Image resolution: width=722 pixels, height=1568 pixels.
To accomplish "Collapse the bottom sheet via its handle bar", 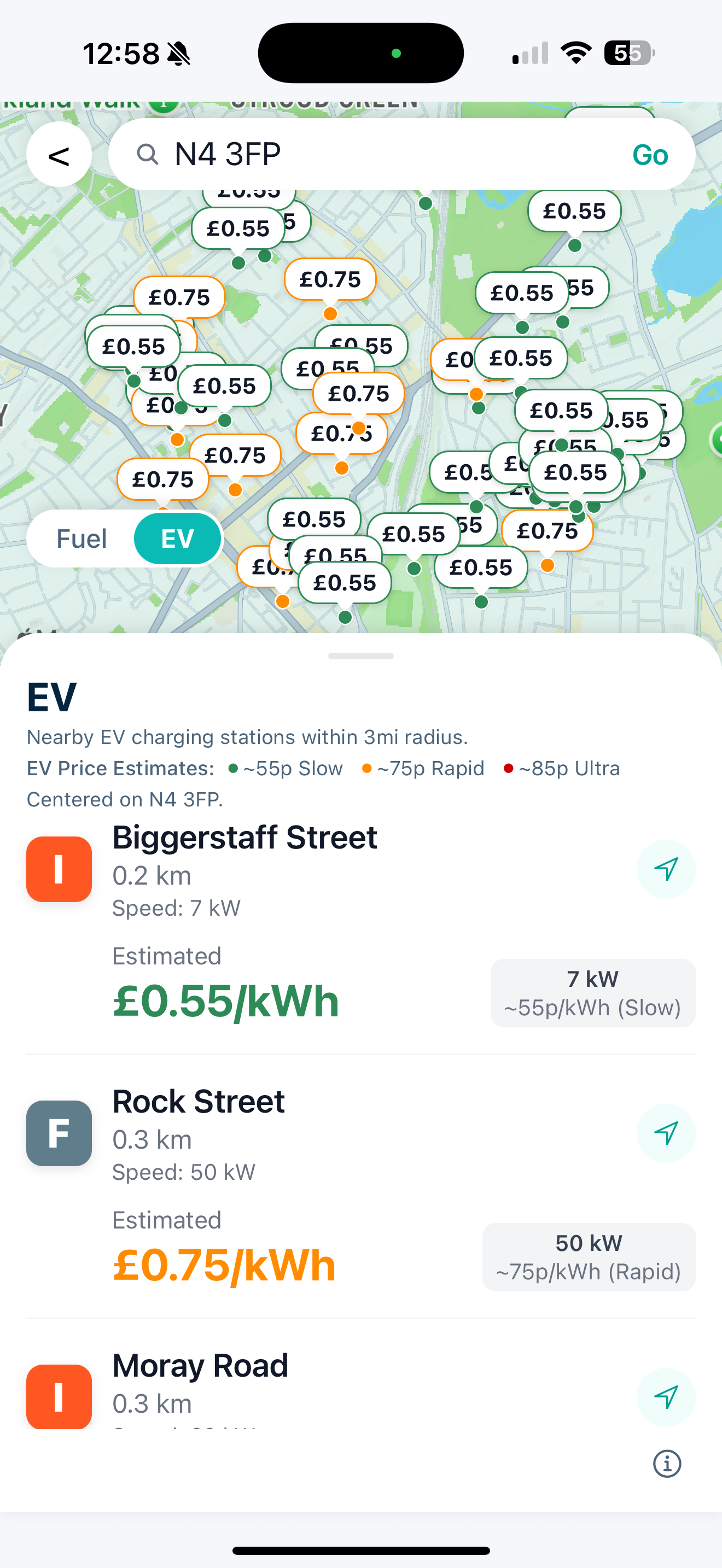I will (x=360, y=656).
